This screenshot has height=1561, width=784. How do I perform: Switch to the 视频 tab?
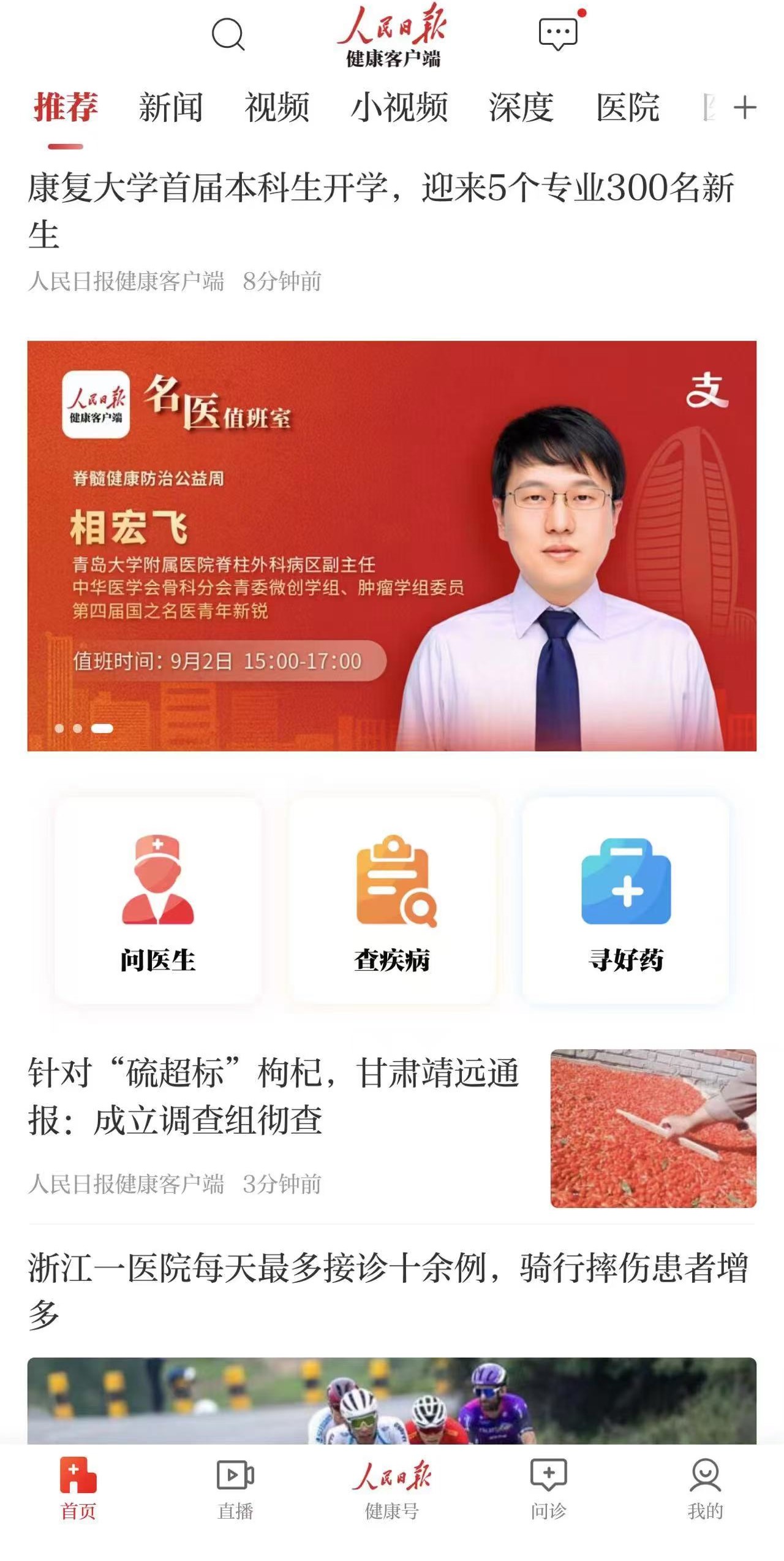[x=277, y=108]
